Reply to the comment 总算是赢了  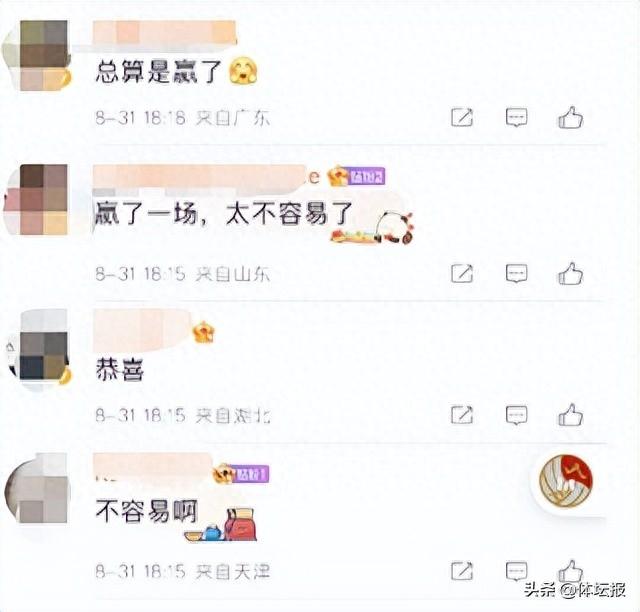click(x=516, y=118)
